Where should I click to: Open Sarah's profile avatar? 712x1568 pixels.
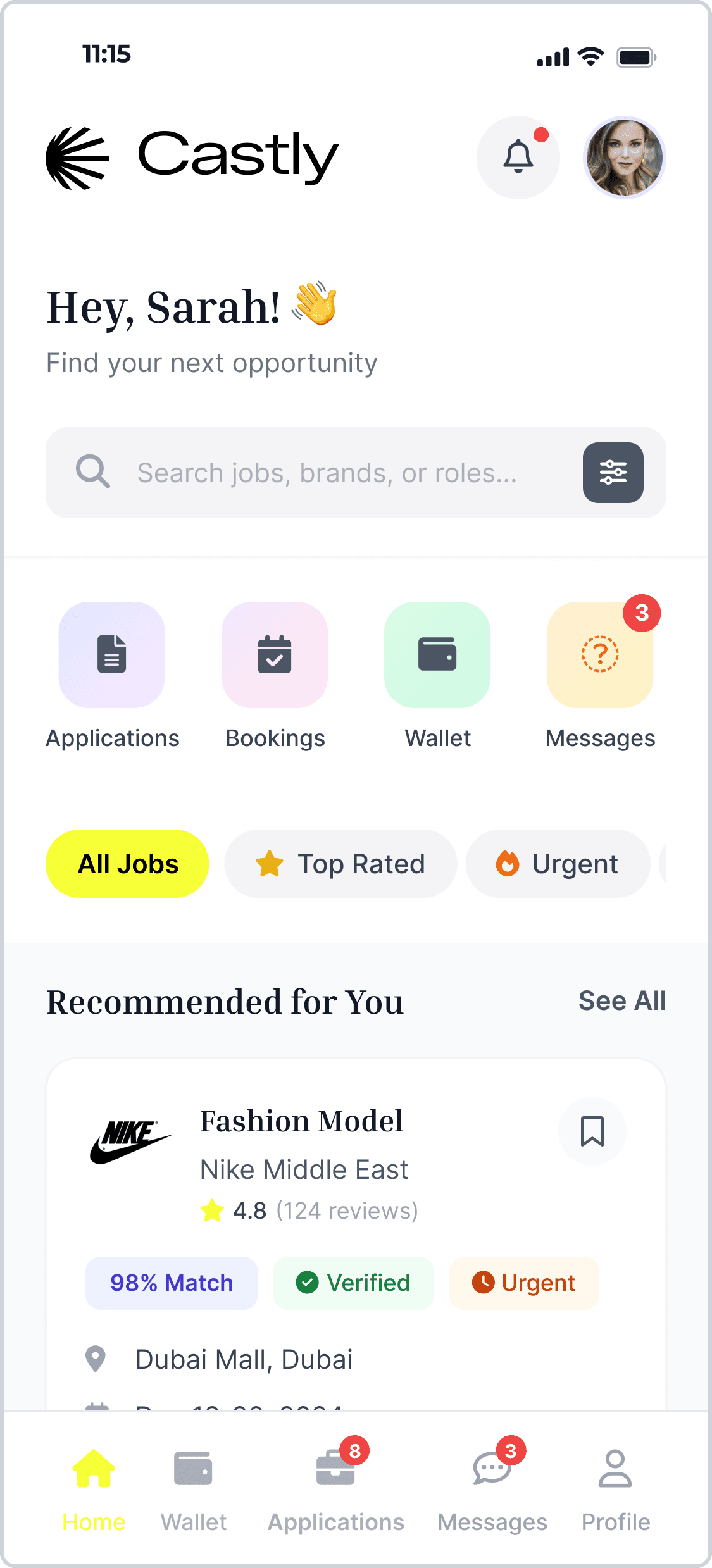624,157
